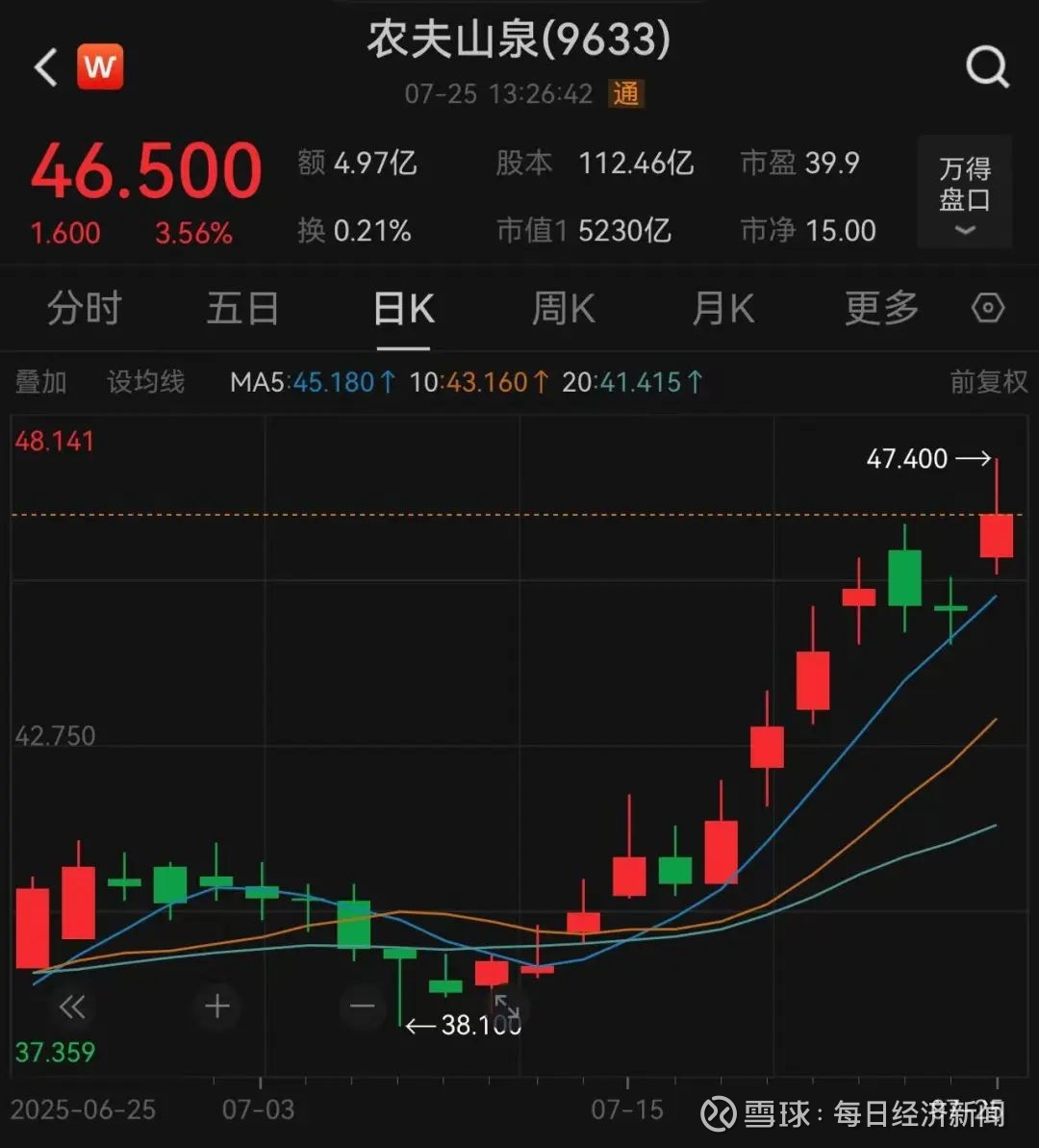1039x1148 pixels.
Task: Switch to the 五日 tab
Action: pyautogui.click(x=242, y=309)
